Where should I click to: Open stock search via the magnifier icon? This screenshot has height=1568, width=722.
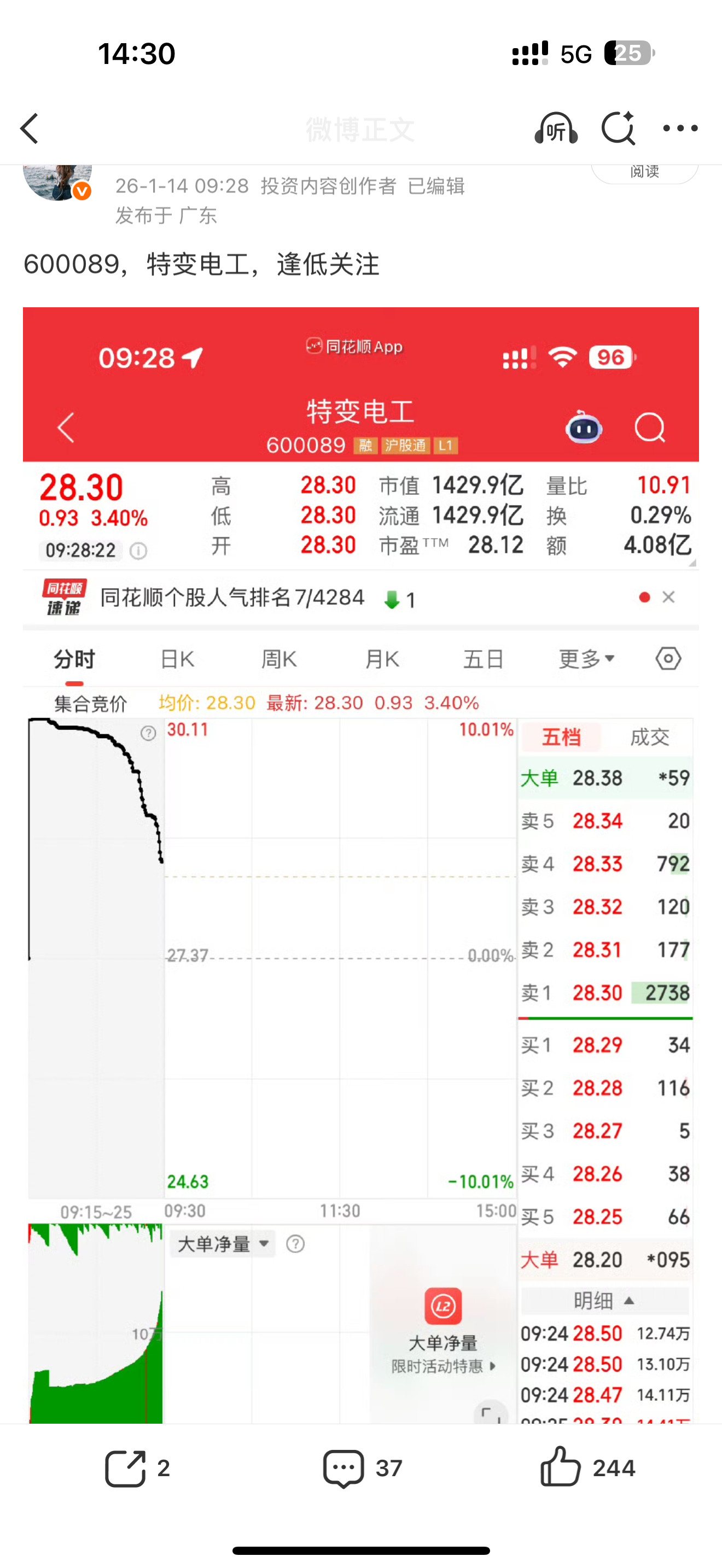pyautogui.click(x=650, y=429)
